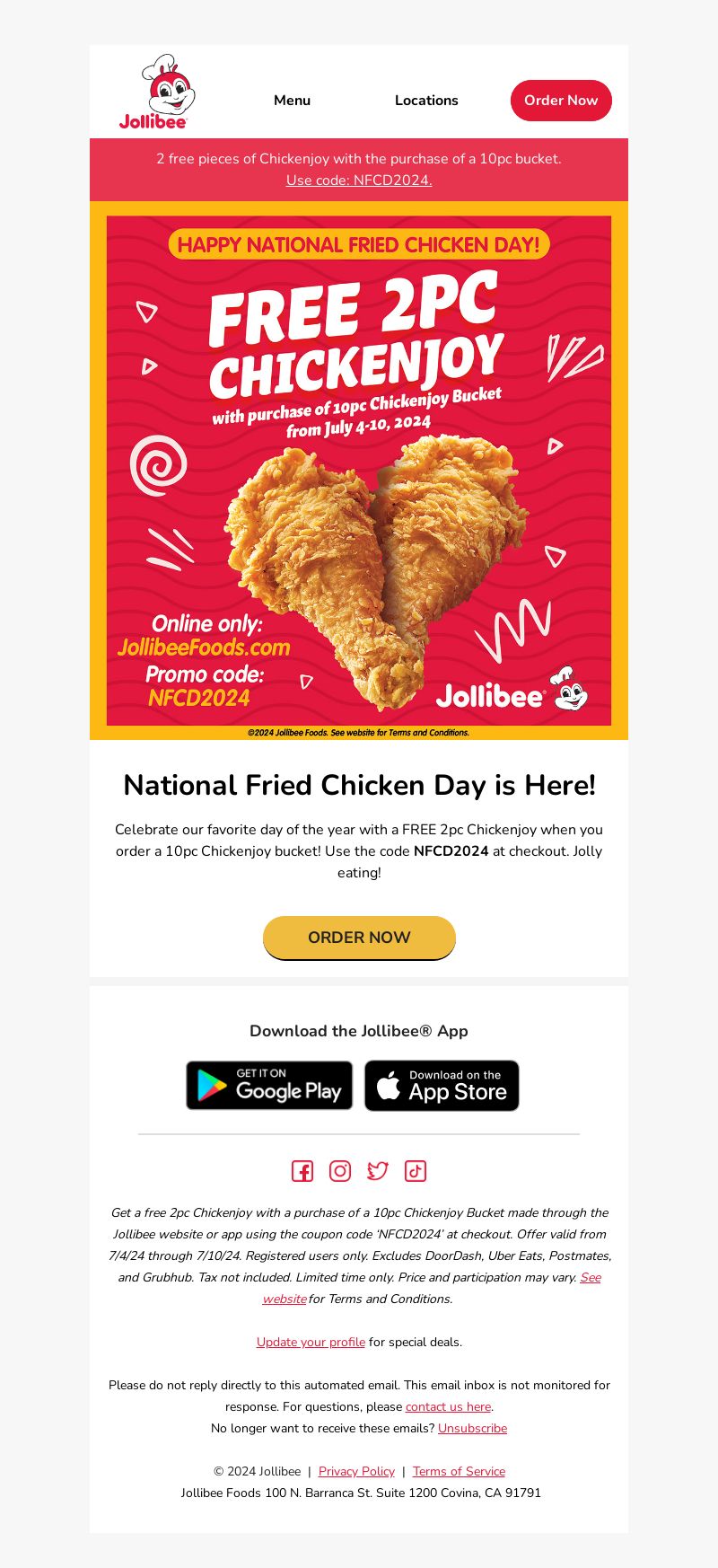This screenshot has height=1568, width=718.
Task: Tap the red Order Now header button
Action: pyautogui.click(x=561, y=101)
